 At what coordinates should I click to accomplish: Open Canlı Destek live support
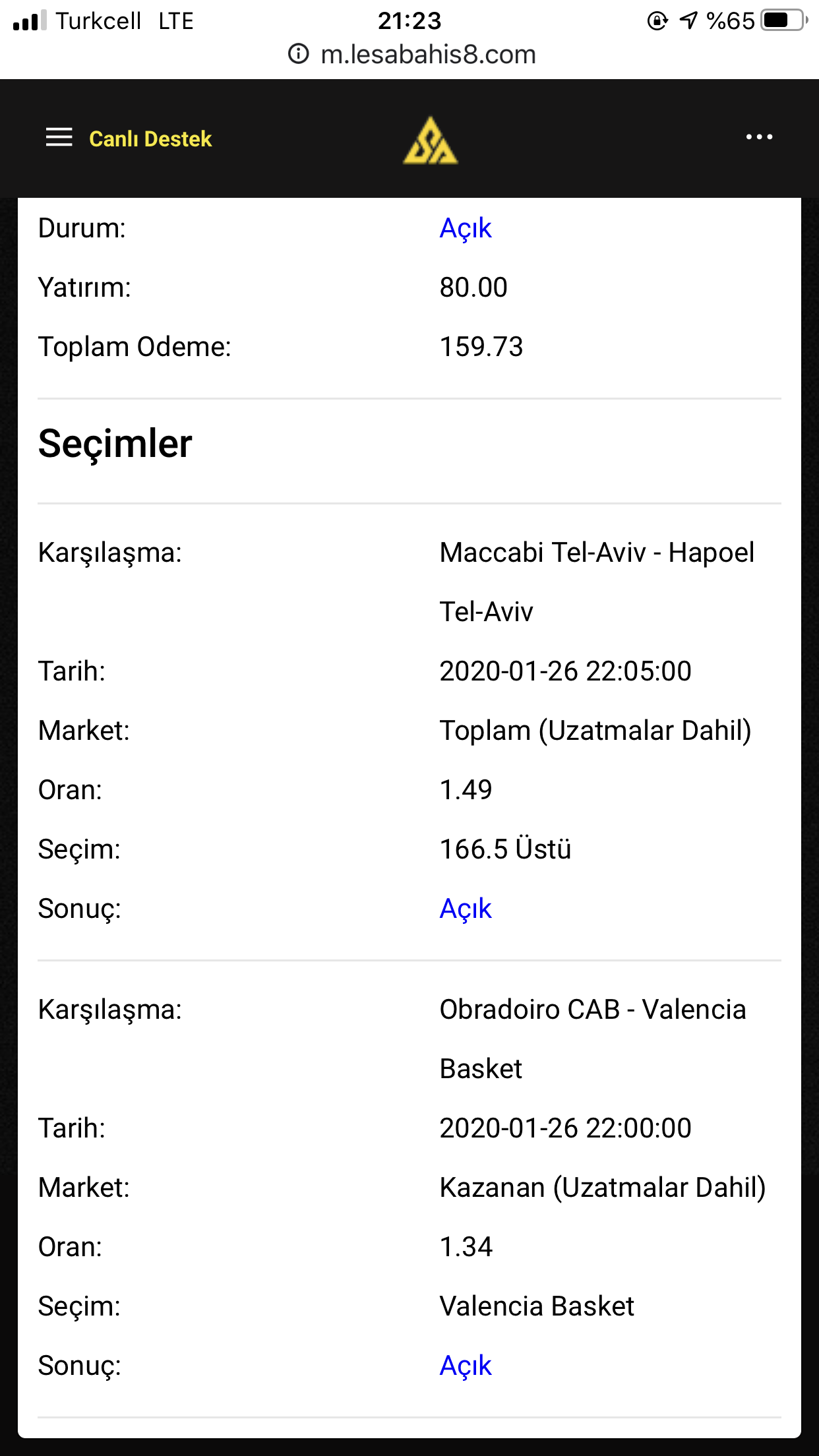pyautogui.click(x=150, y=138)
